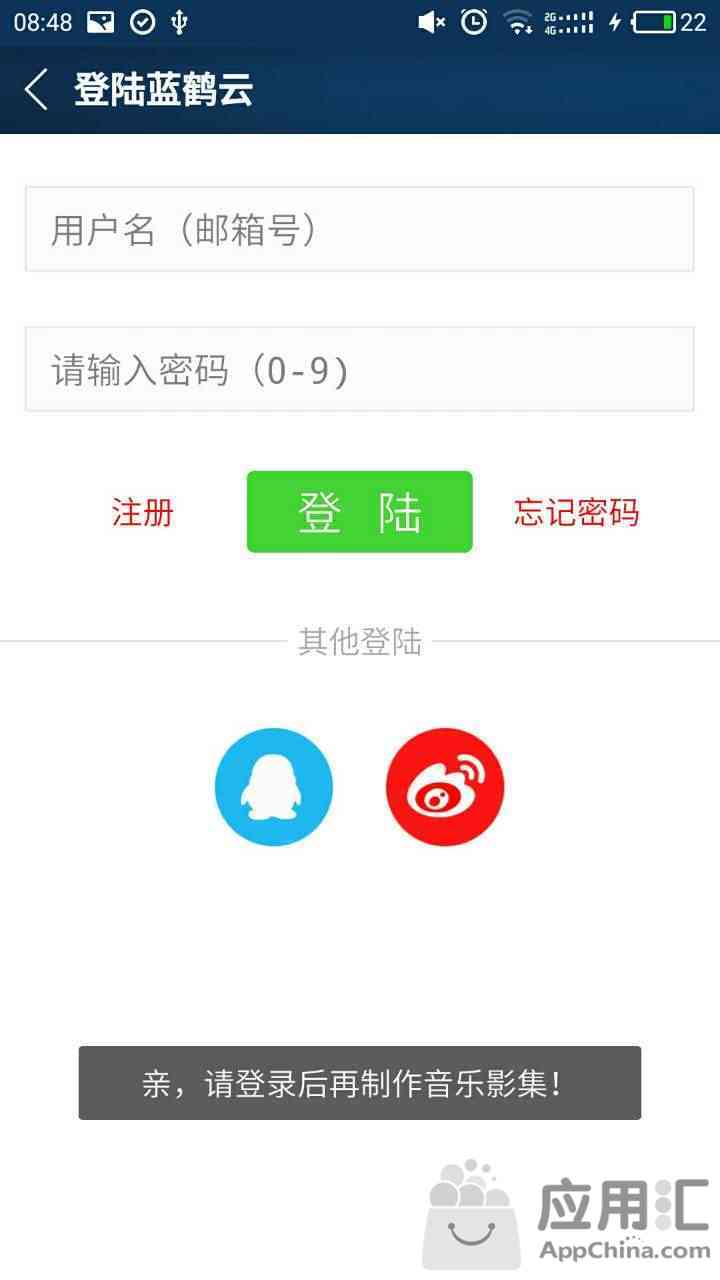Open the 忘记密码 link
Screen dimensions: 720x1280
point(576,513)
